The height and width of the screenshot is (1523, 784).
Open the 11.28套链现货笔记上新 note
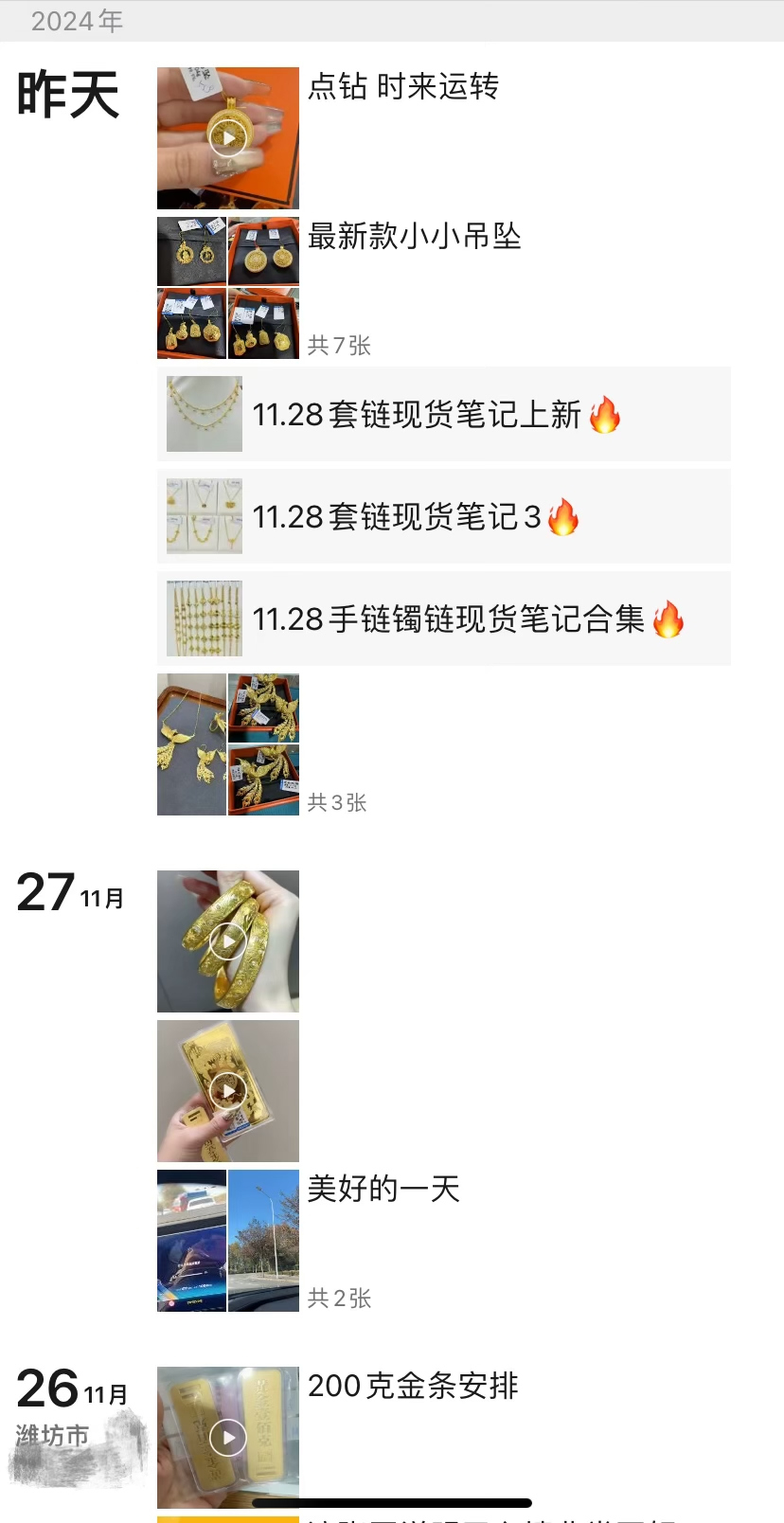coord(443,415)
